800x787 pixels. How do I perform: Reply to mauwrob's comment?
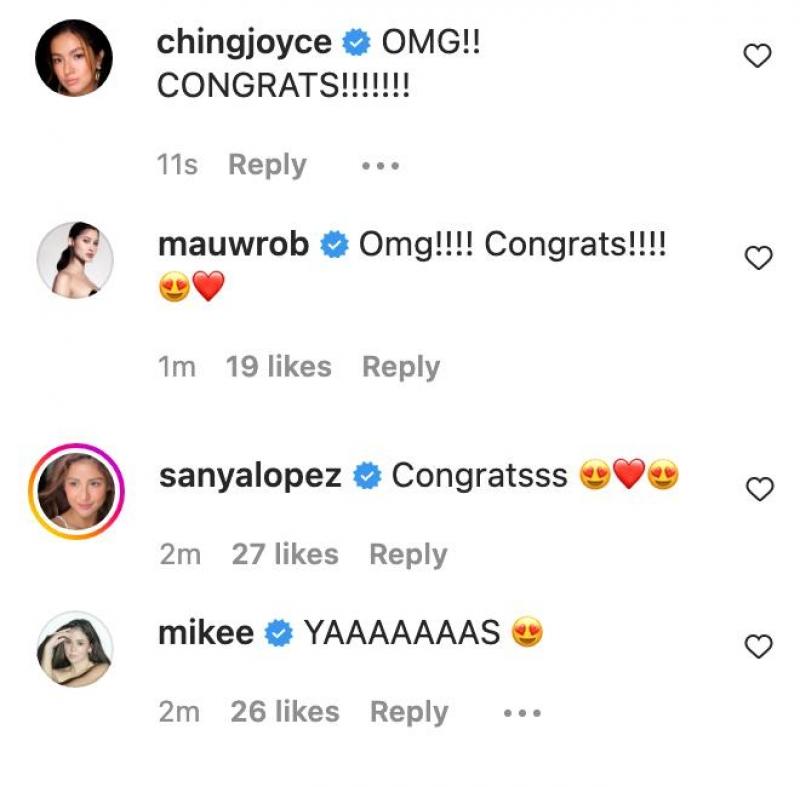pos(400,367)
